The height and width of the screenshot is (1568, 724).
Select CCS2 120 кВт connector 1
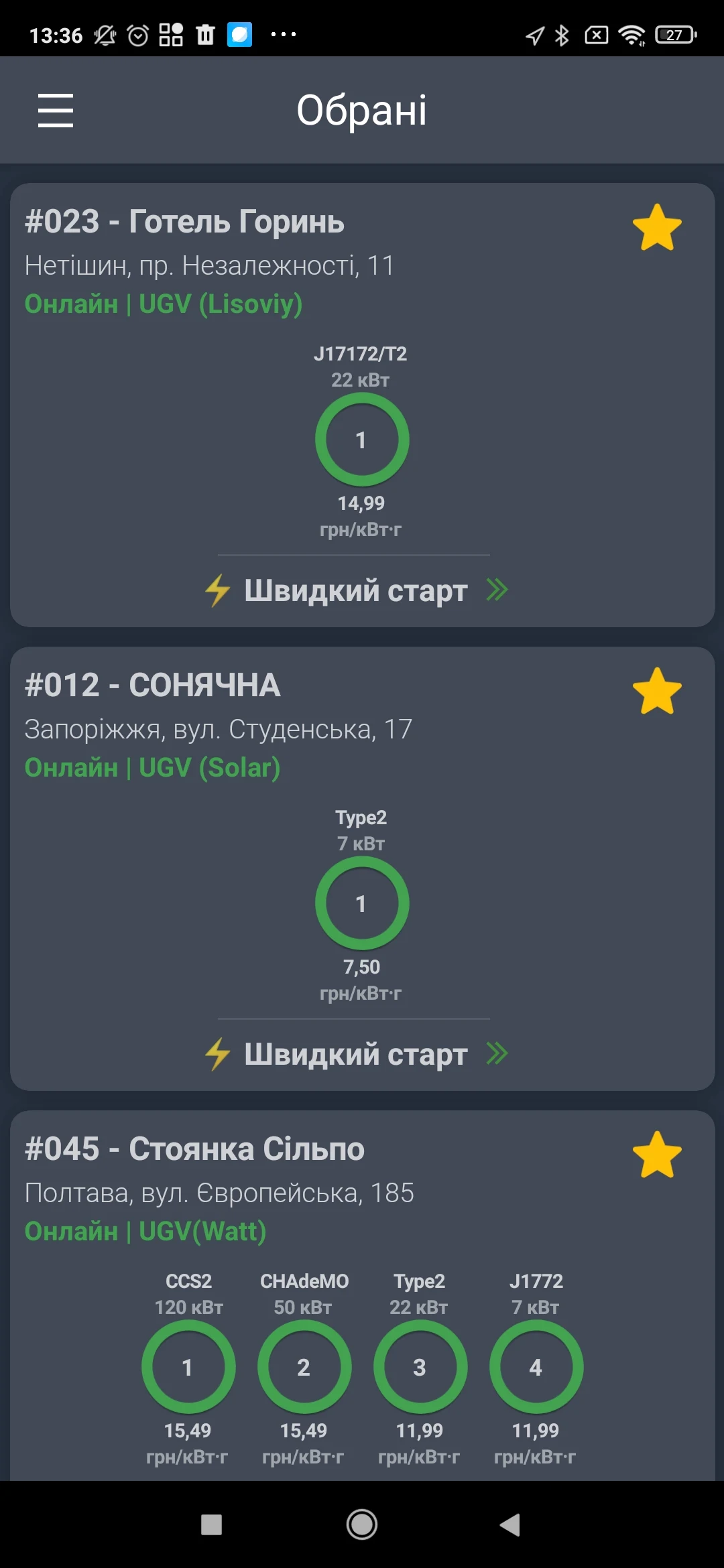point(188,1367)
